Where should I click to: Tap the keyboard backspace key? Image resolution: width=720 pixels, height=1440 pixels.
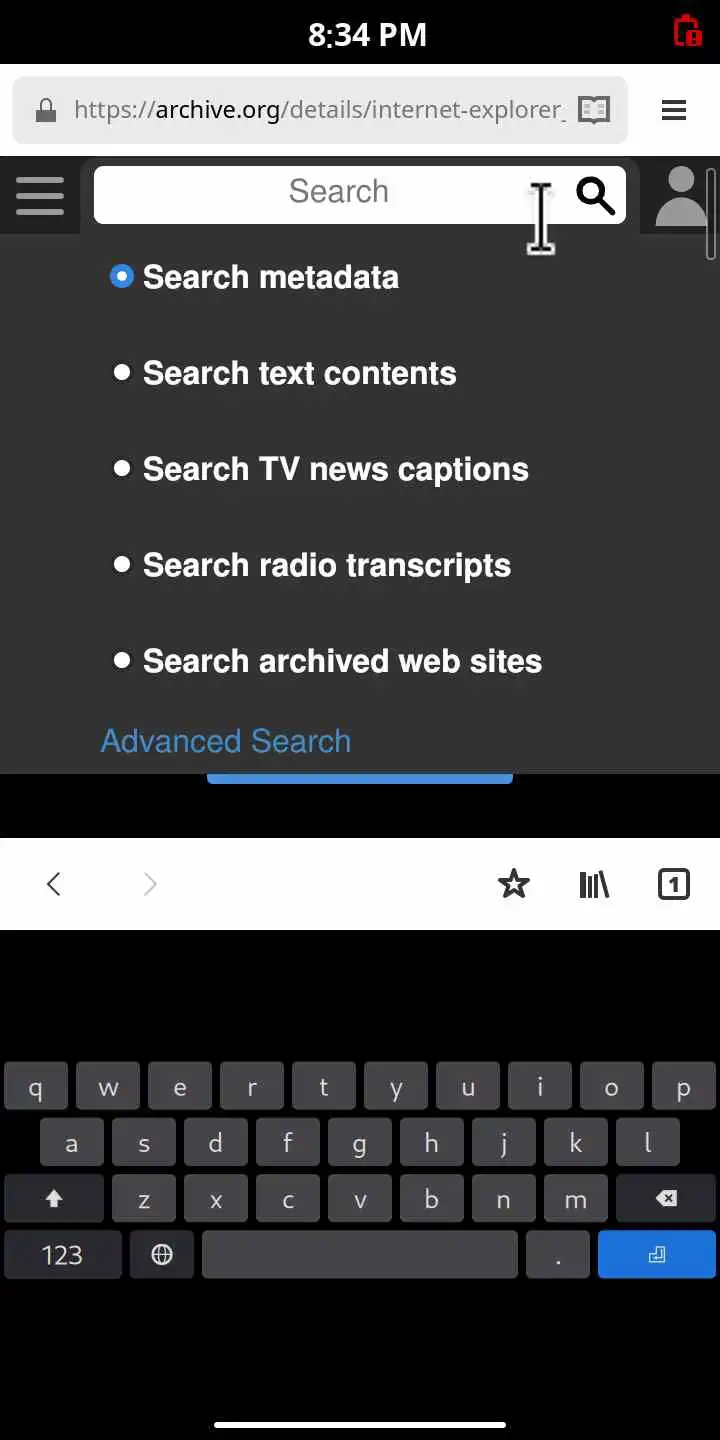(666, 1199)
